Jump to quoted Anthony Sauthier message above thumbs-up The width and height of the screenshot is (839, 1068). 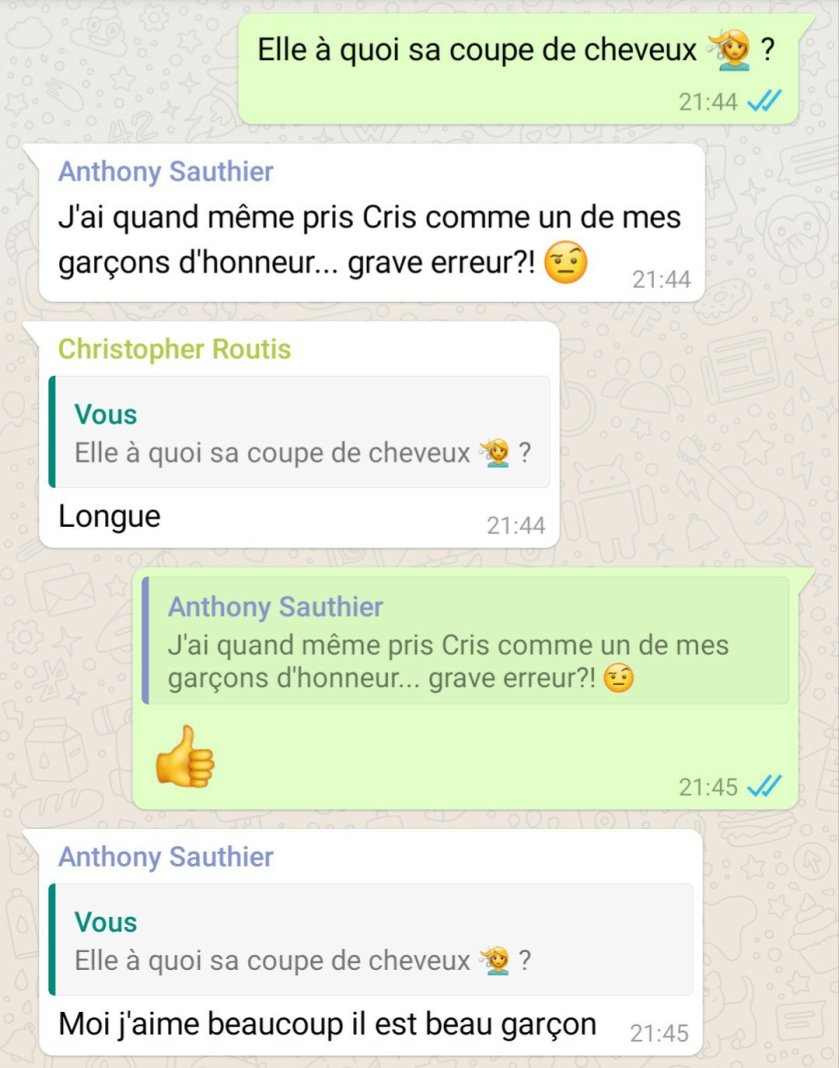pyautogui.click(x=465, y=641)
